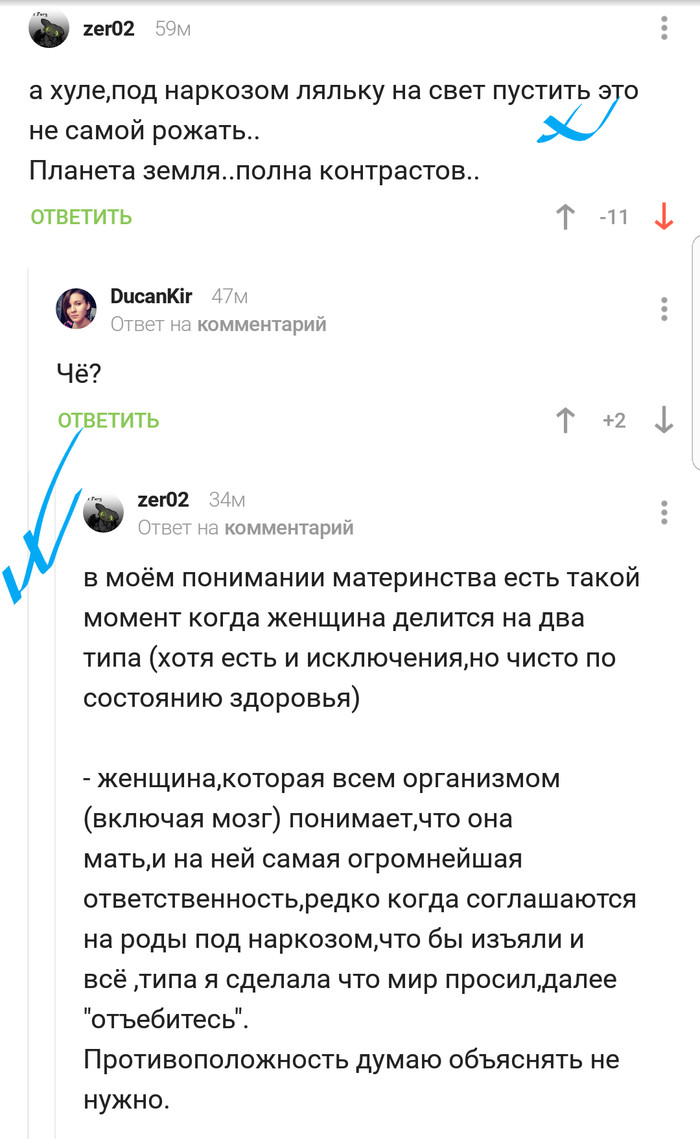This screenshot has width=700, height=1139.
Task: Open overflow menu on zer02's long reply
Action: [664, 512]
